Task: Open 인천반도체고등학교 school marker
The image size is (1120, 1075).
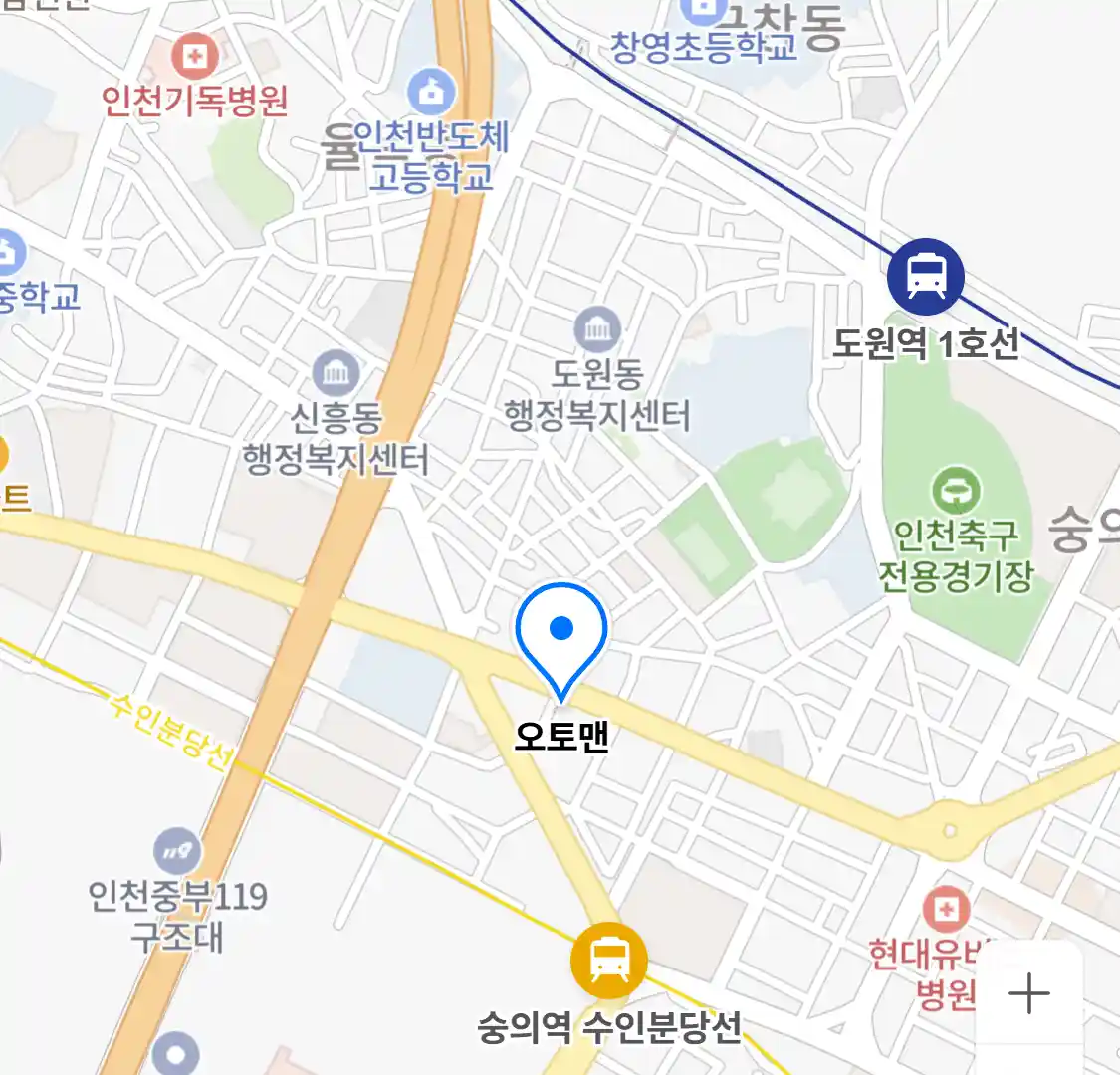Action: [431, 95]
